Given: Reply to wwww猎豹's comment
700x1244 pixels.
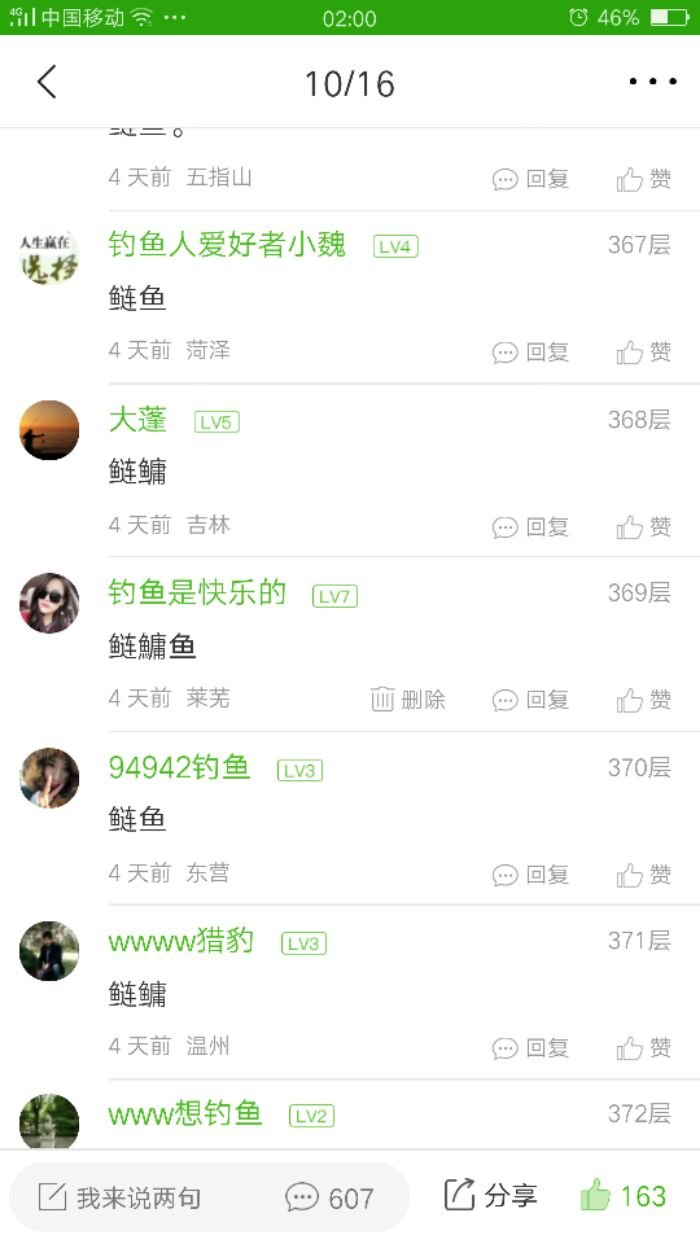Looking at the screenshot, I should pos(531,1048).
